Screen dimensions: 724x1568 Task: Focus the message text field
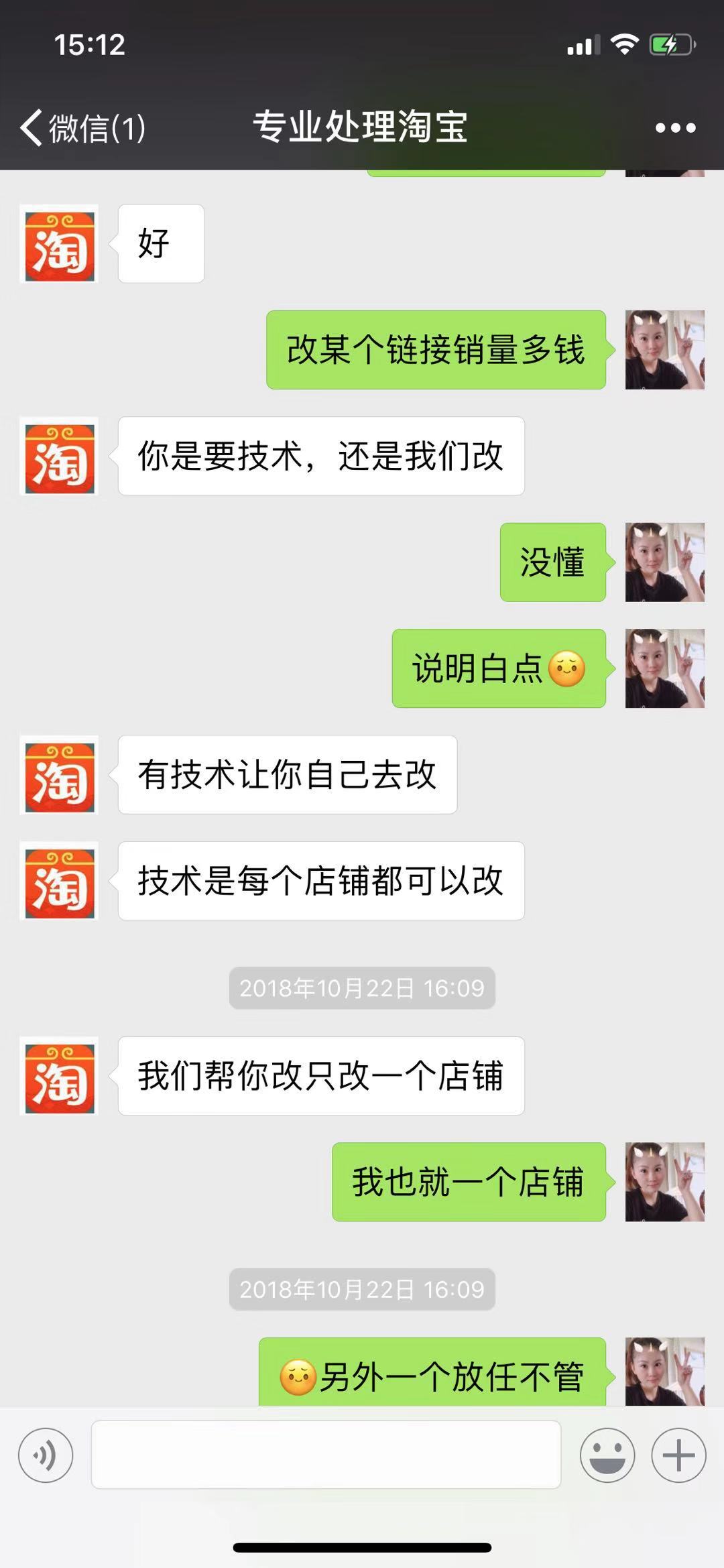click(x=326, y=1455)
